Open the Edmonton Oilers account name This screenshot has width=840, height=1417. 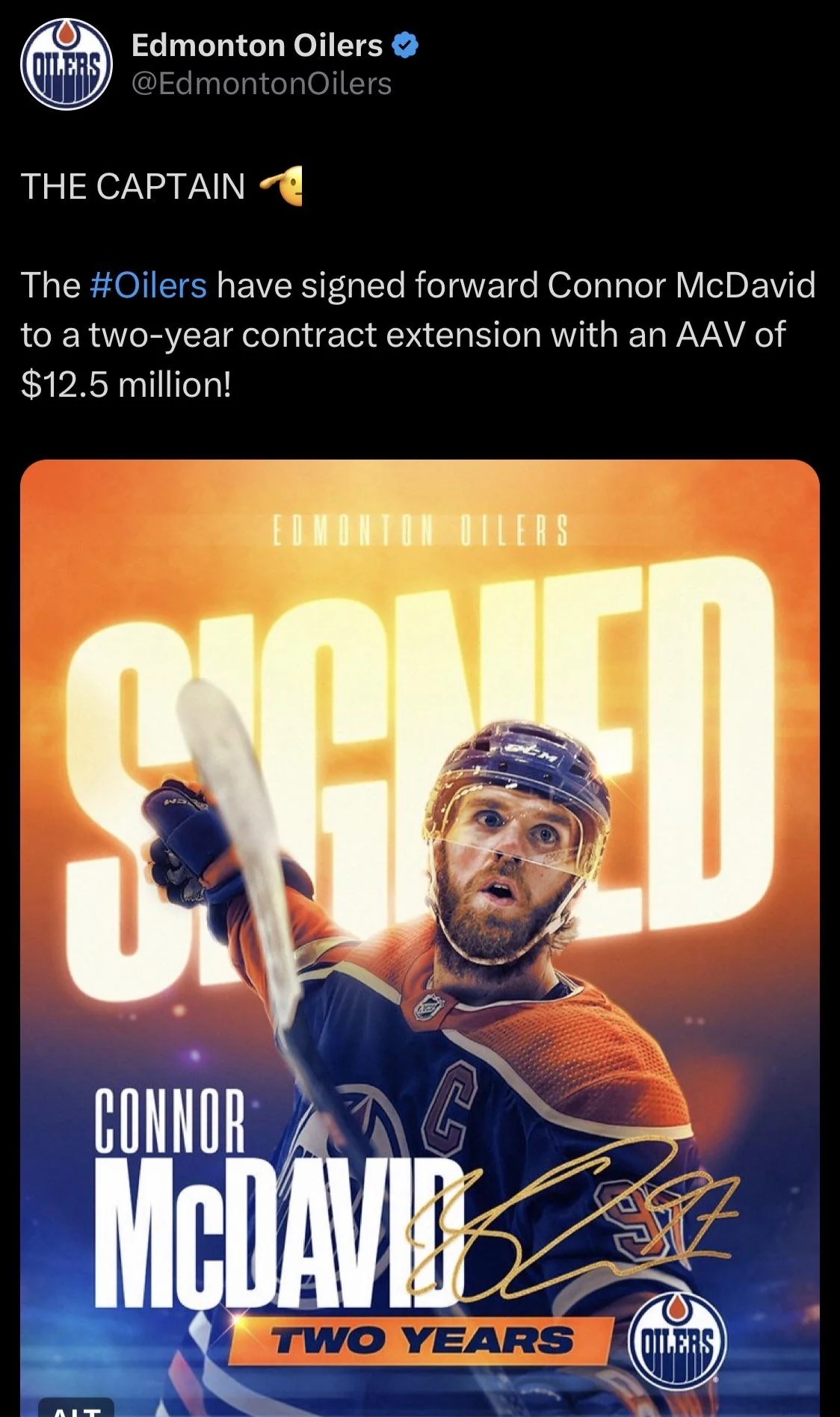(x=256, y=46)
